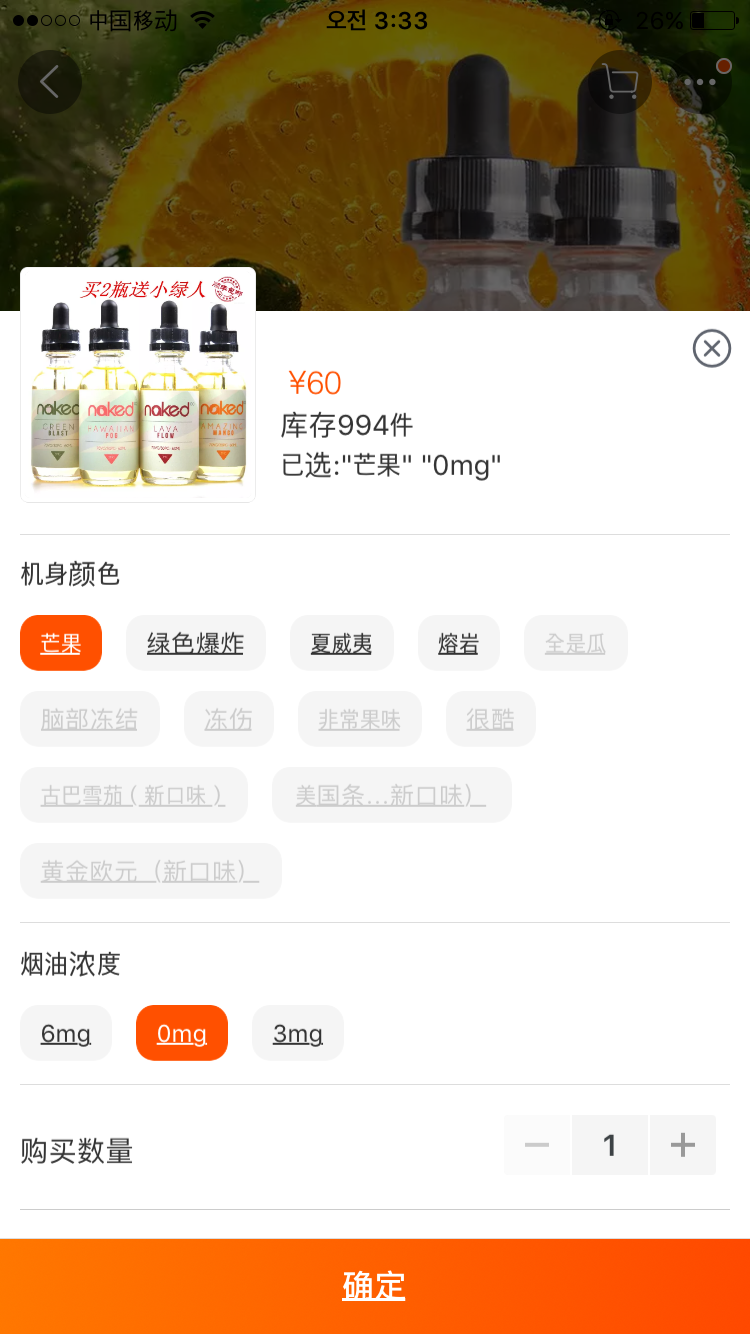
Task: Open the three-dot overflow menu
Action: coord(701,82)
